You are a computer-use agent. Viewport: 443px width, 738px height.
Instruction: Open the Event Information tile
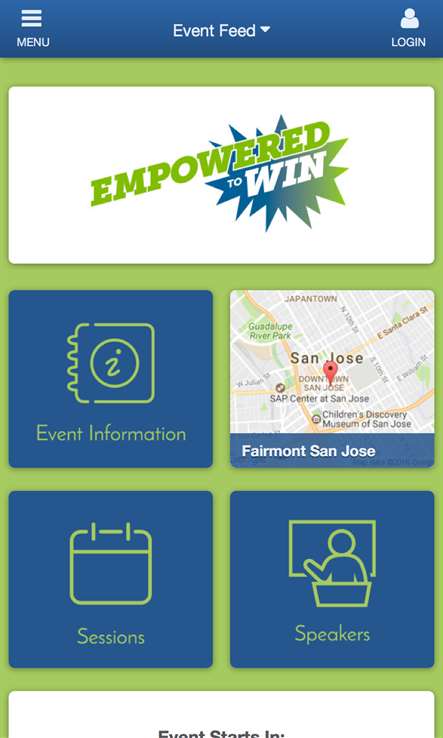click(111, 379)
